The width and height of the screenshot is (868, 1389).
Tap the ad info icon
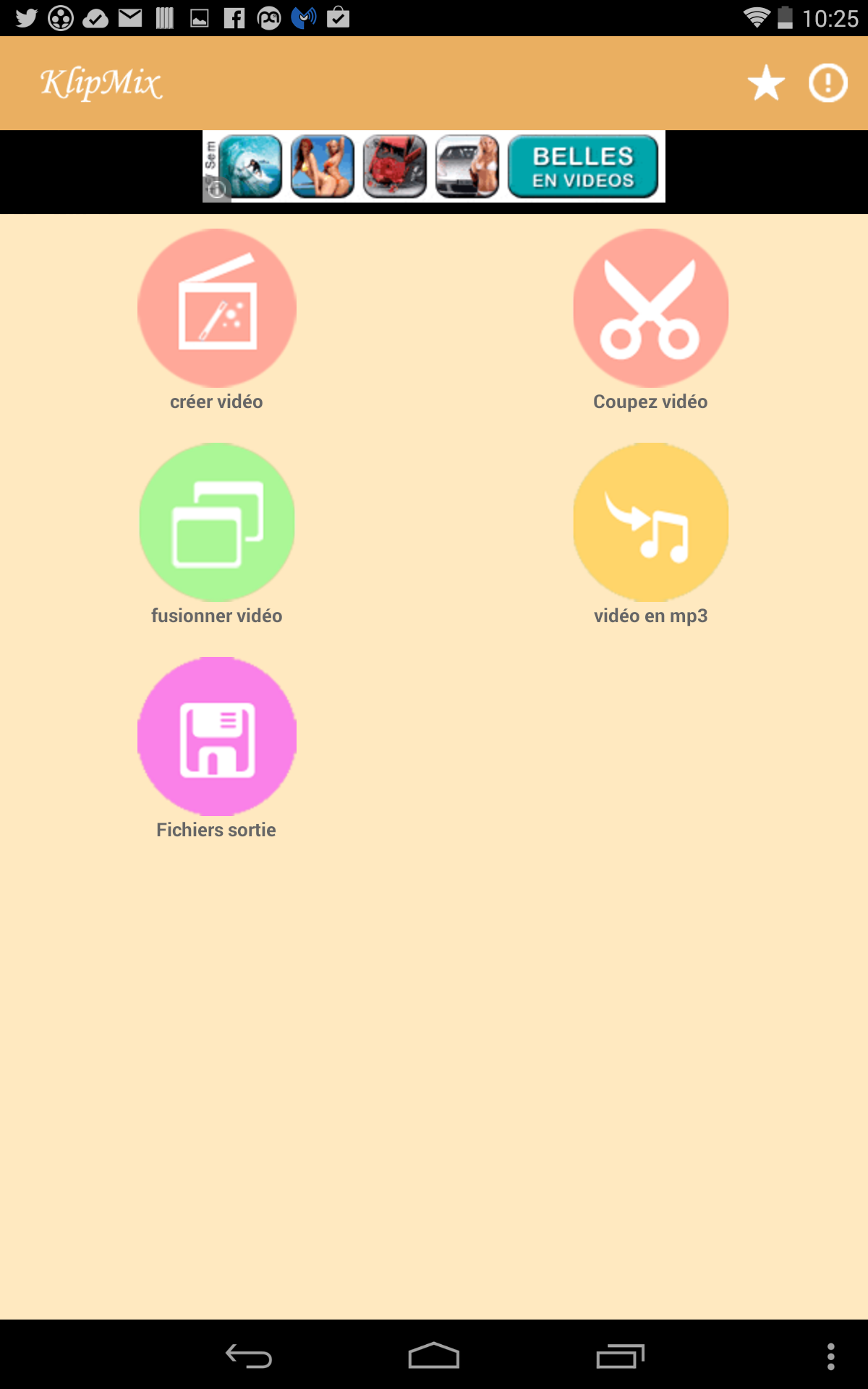coord(216,190)
